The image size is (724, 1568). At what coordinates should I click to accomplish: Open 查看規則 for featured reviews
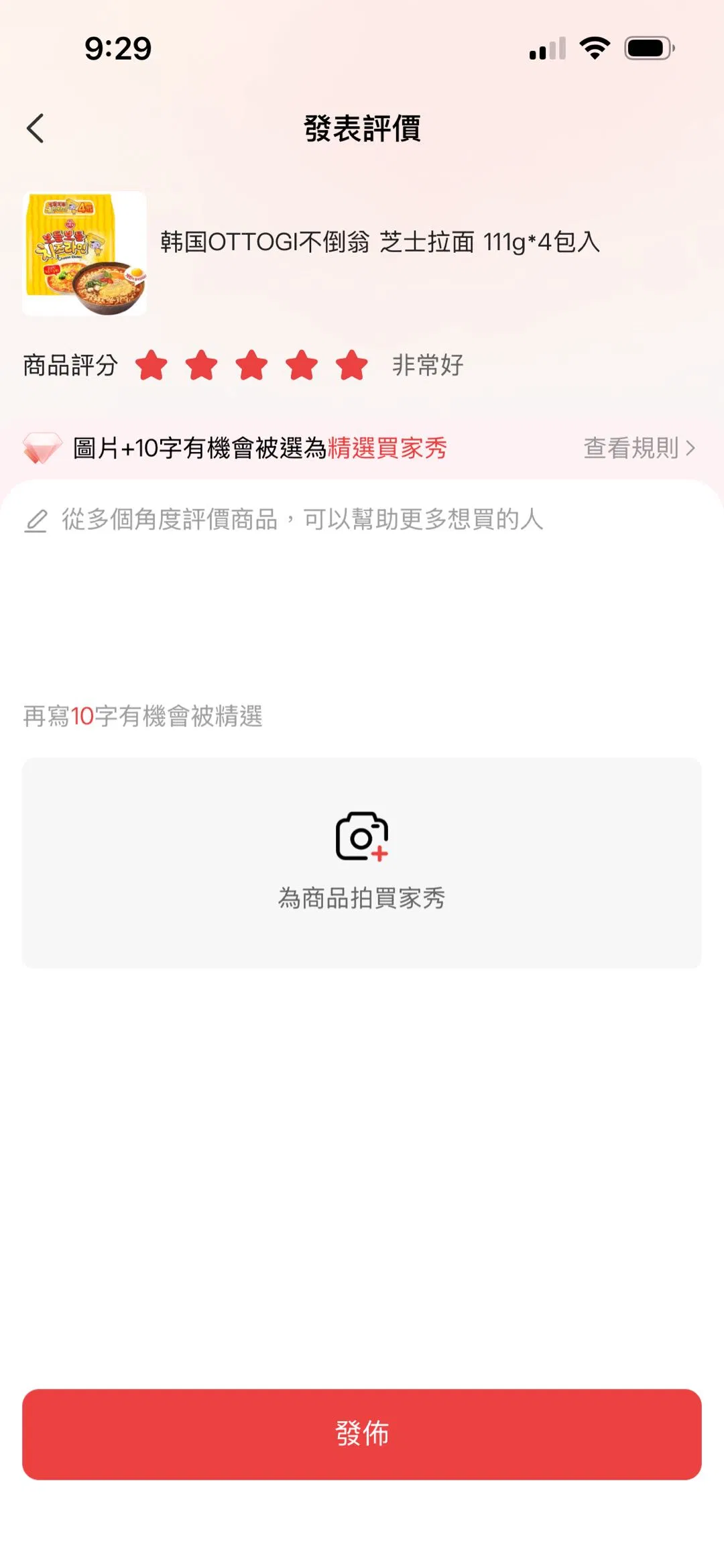click(x=638, y=448)
